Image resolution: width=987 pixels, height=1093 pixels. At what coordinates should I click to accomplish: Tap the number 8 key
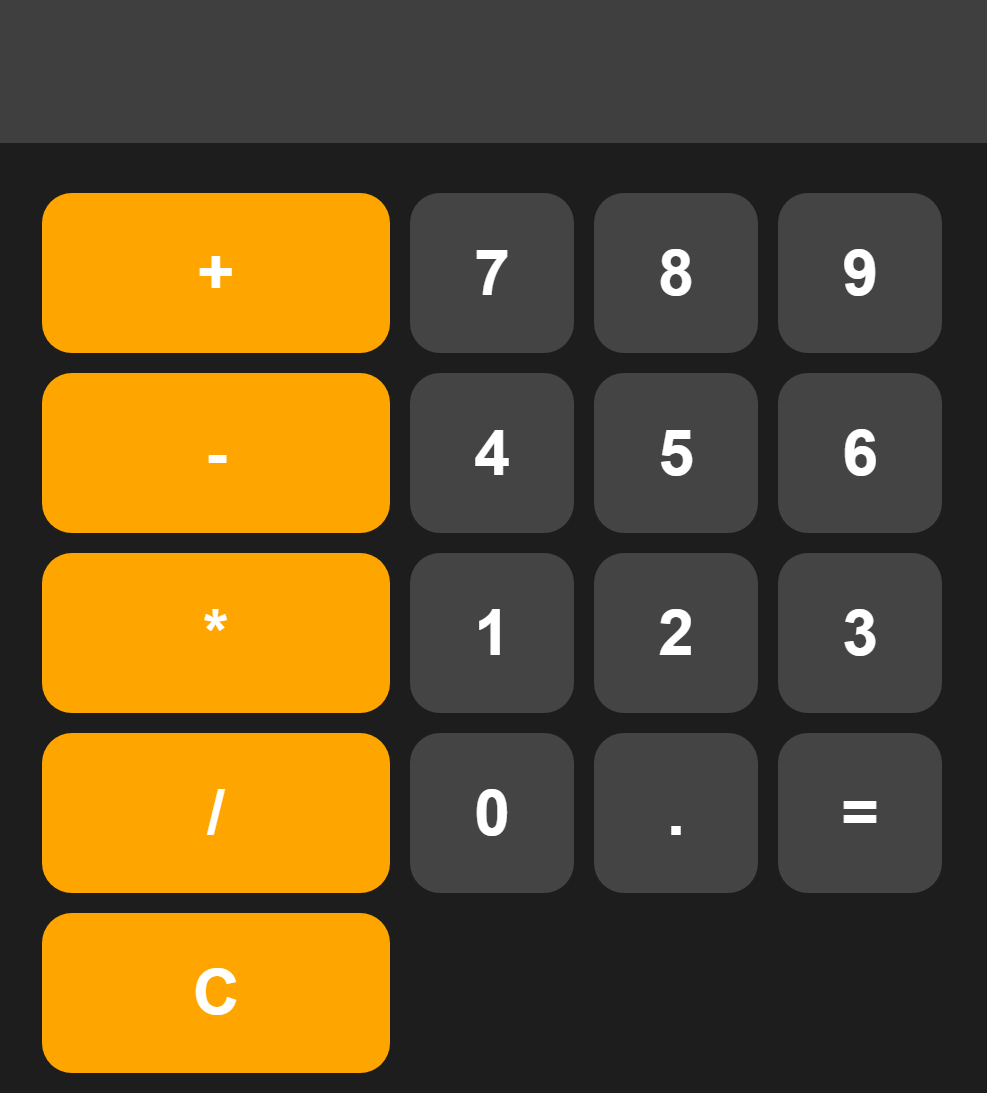pyautogui.click(x=676, y=273)
